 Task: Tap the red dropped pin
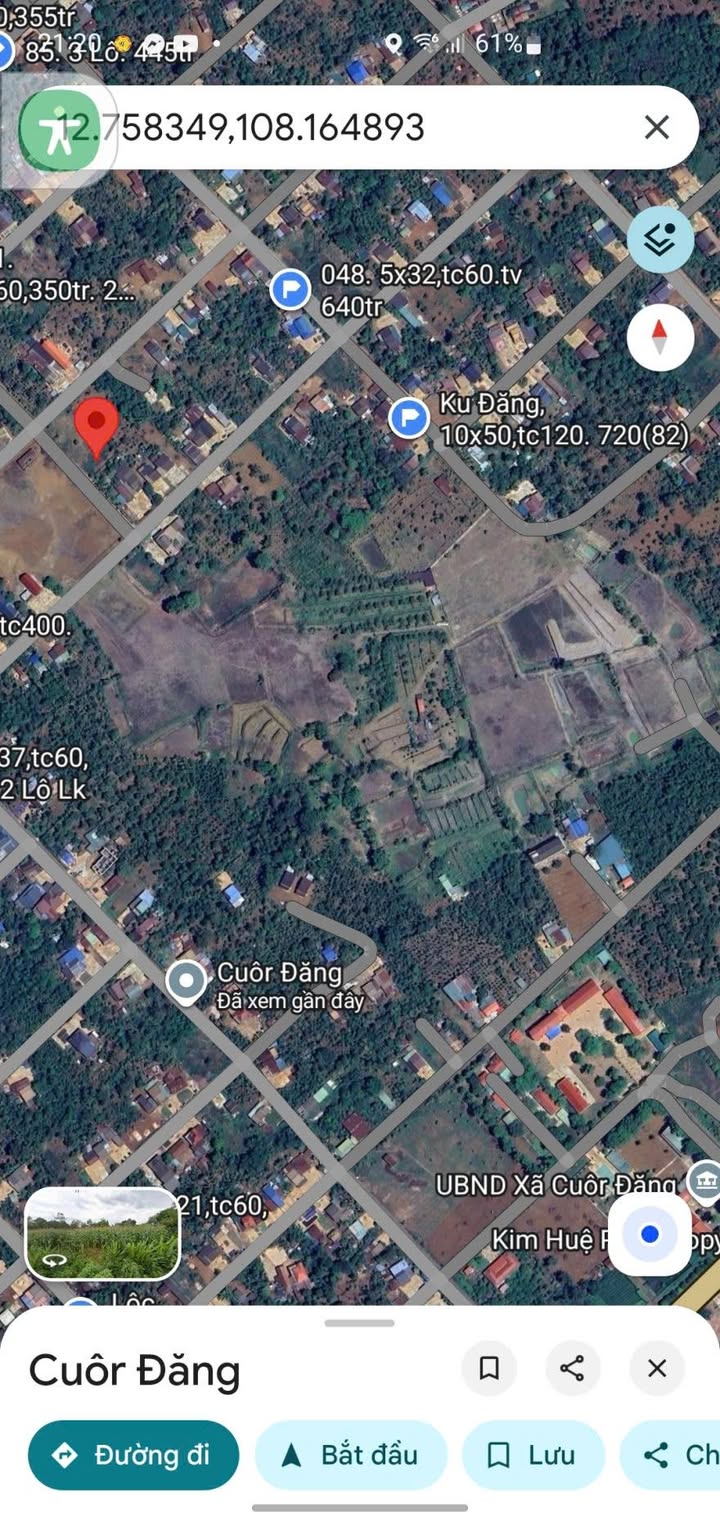point(97,425)
